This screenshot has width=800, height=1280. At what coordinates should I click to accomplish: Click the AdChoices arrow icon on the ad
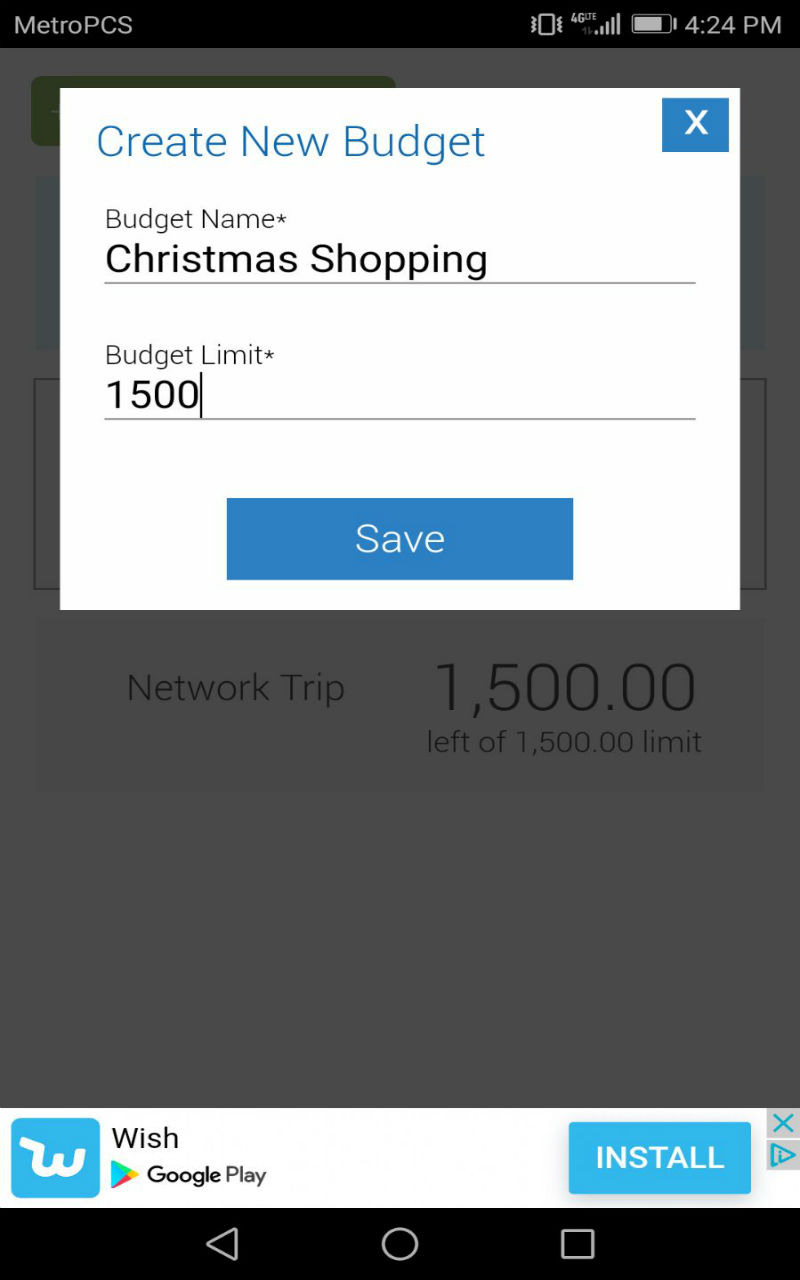(x=784, y=1153)
